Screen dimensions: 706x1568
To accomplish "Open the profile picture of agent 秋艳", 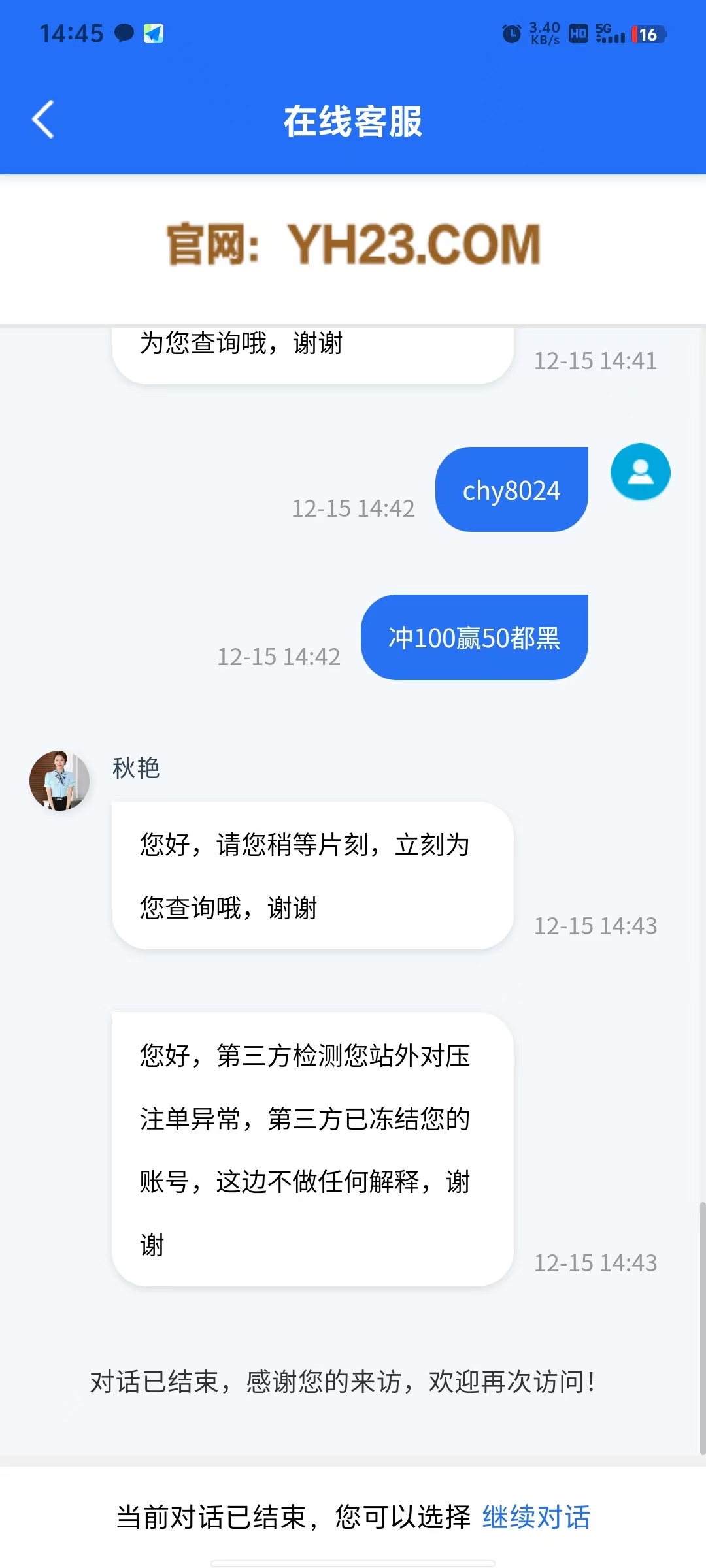I will click(x=59, y=780).
